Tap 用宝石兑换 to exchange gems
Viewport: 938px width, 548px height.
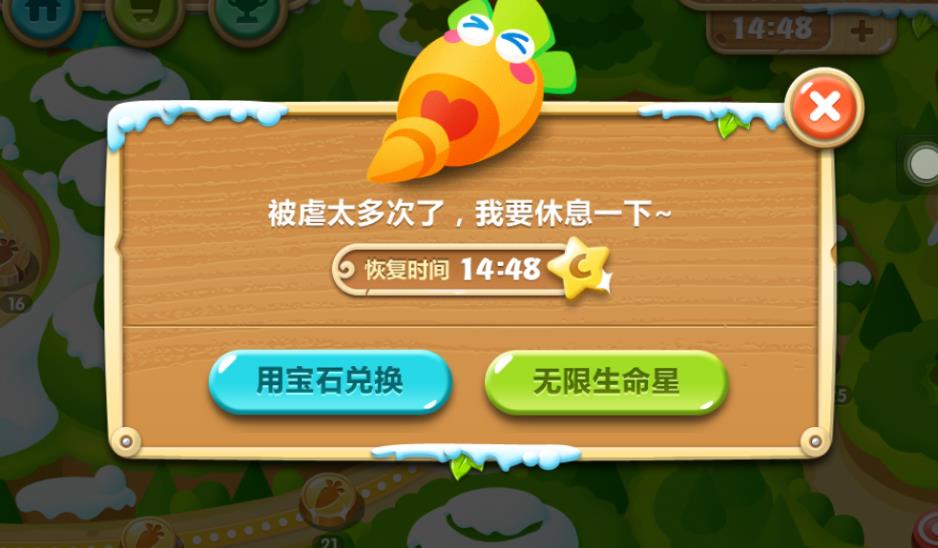(x=330, y=382)
